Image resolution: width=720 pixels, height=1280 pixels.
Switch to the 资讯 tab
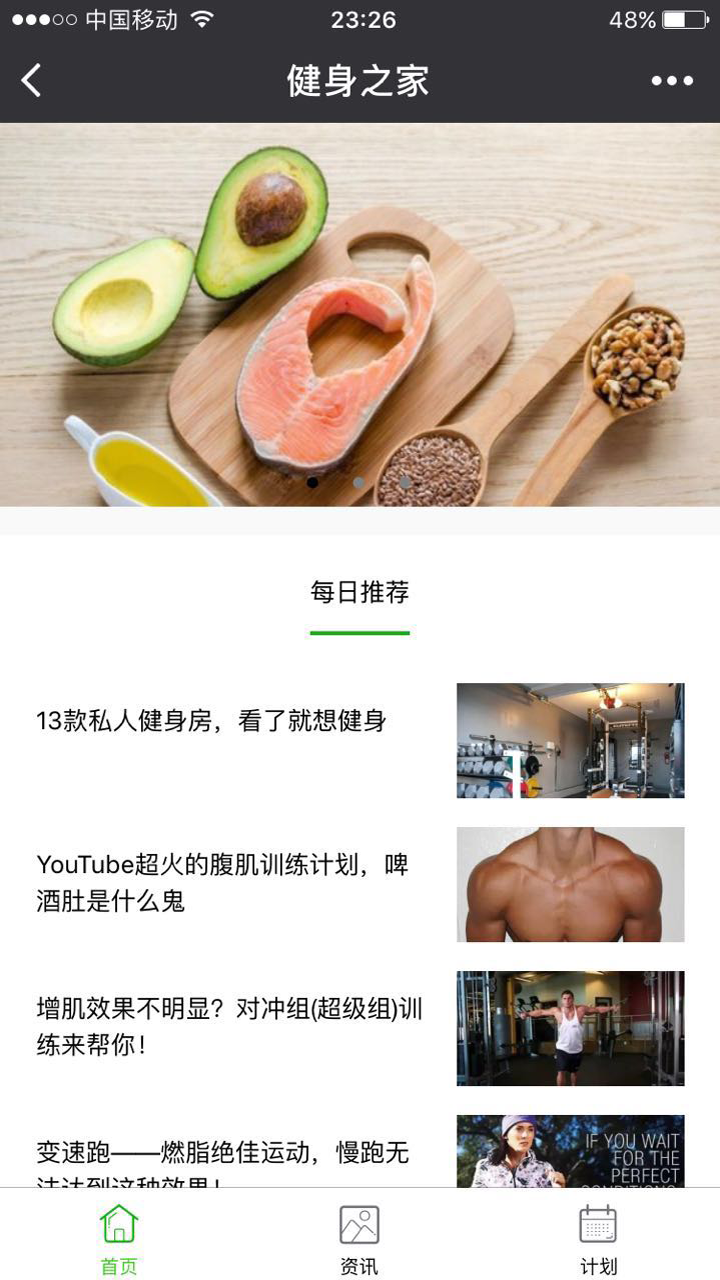(x=359, y=1238)
